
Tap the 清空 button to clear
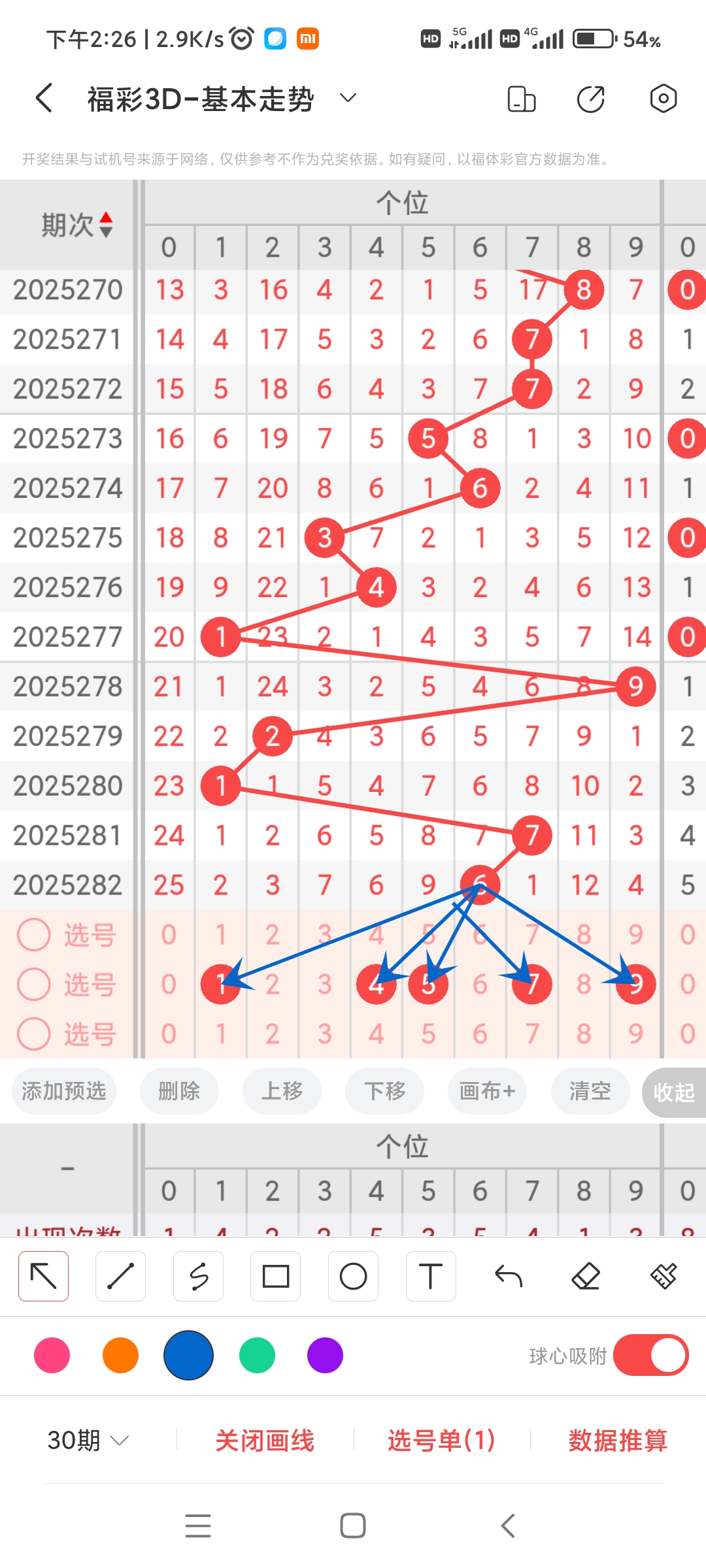(x=590, y=1091)
